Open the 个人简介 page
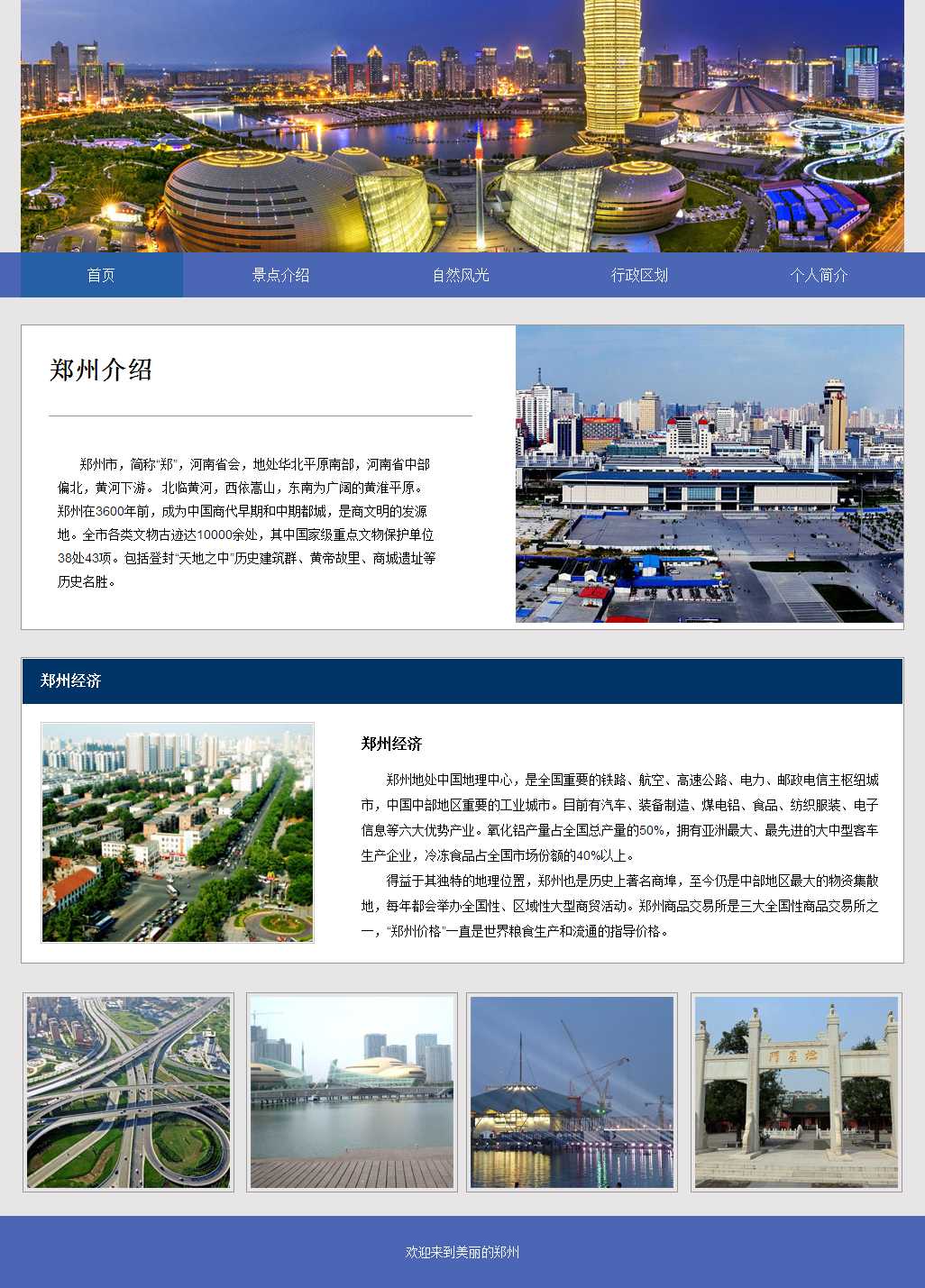Viewport: 925px width, 1288px height. [819, 275]
